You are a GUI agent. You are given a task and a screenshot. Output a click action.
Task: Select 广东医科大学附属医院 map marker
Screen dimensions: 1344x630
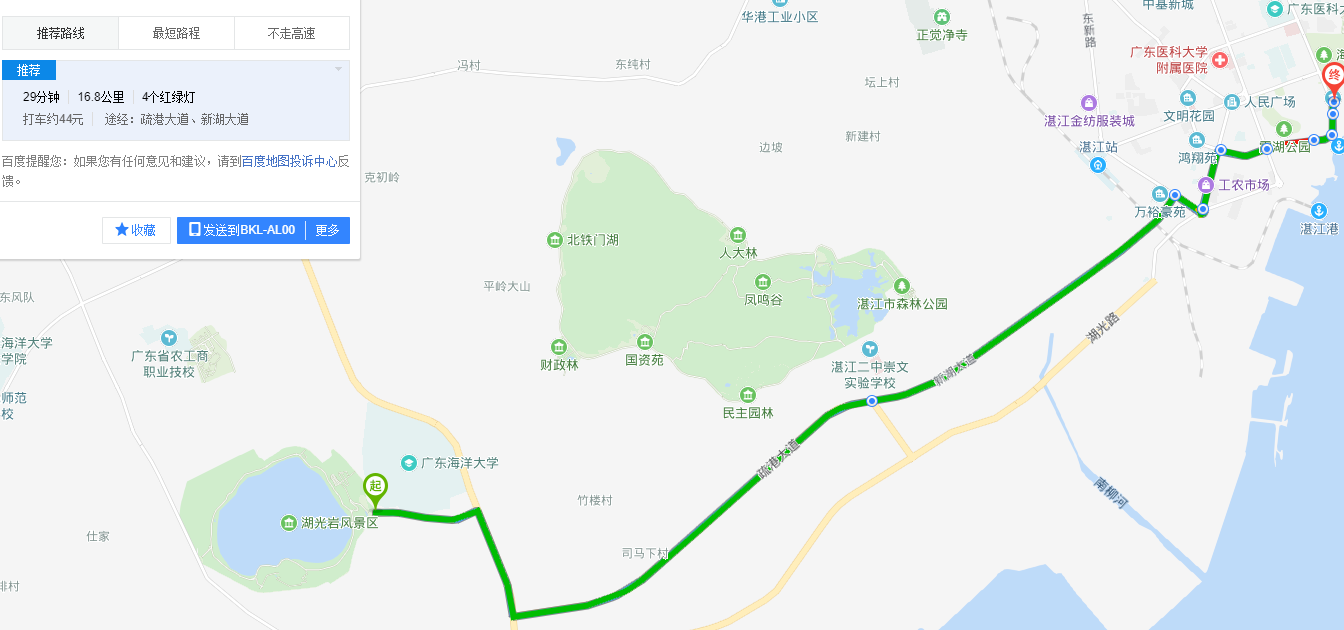click(1219, 62)
